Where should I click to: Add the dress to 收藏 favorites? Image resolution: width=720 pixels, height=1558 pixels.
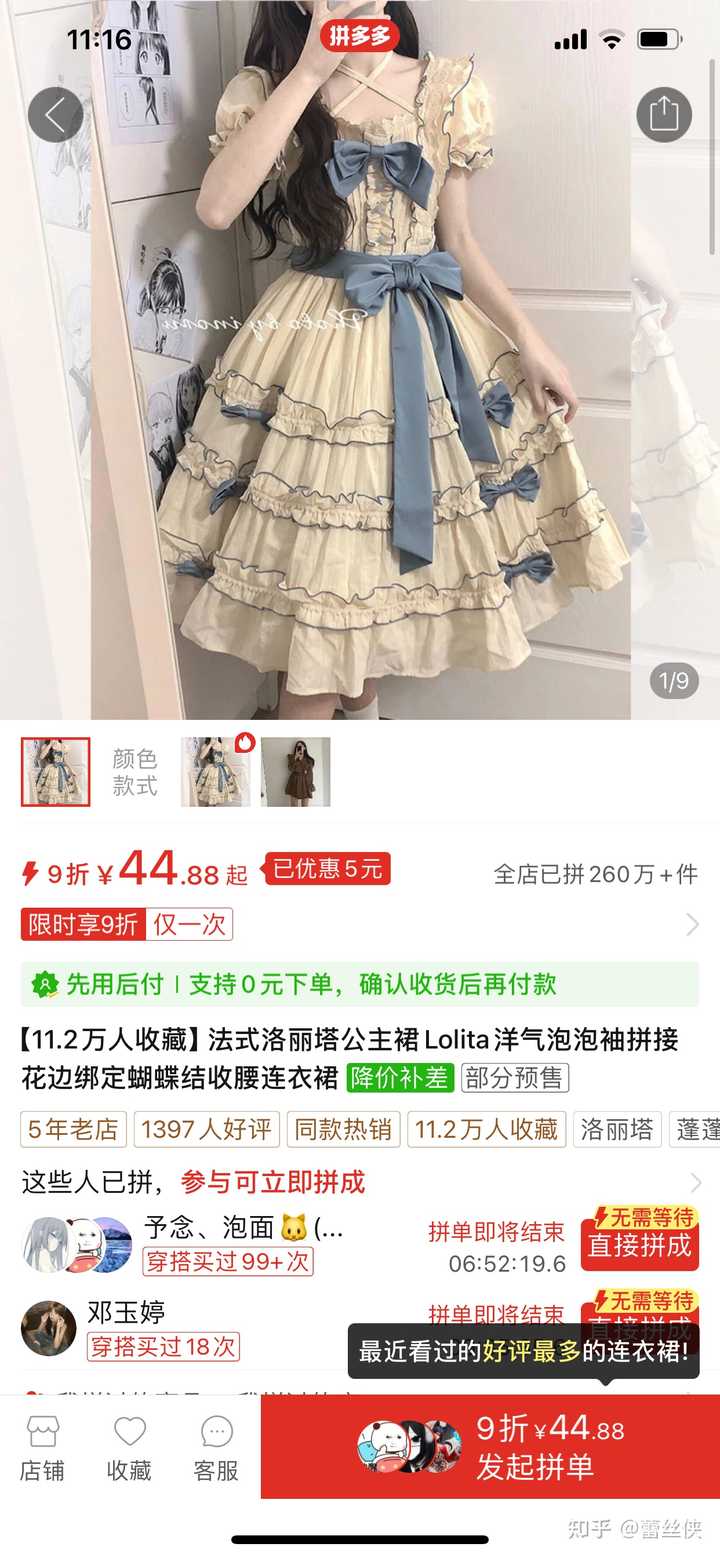(129, 1448)
